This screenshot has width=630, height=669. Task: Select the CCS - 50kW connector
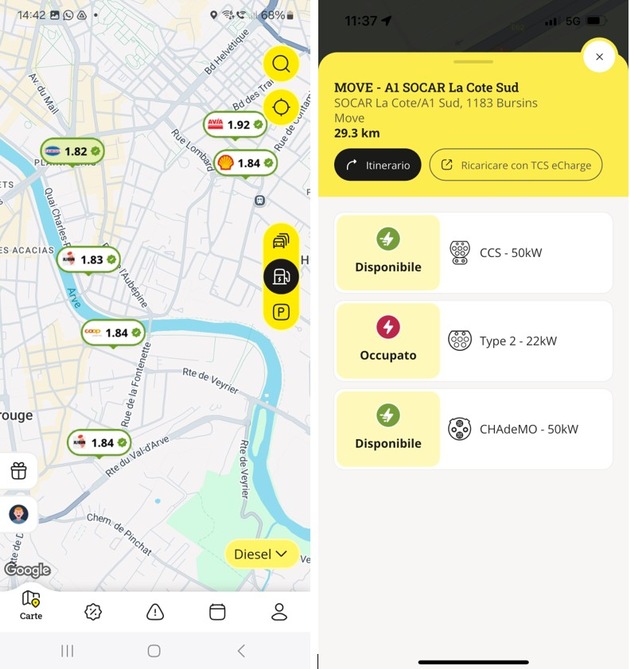click(473, 253)
